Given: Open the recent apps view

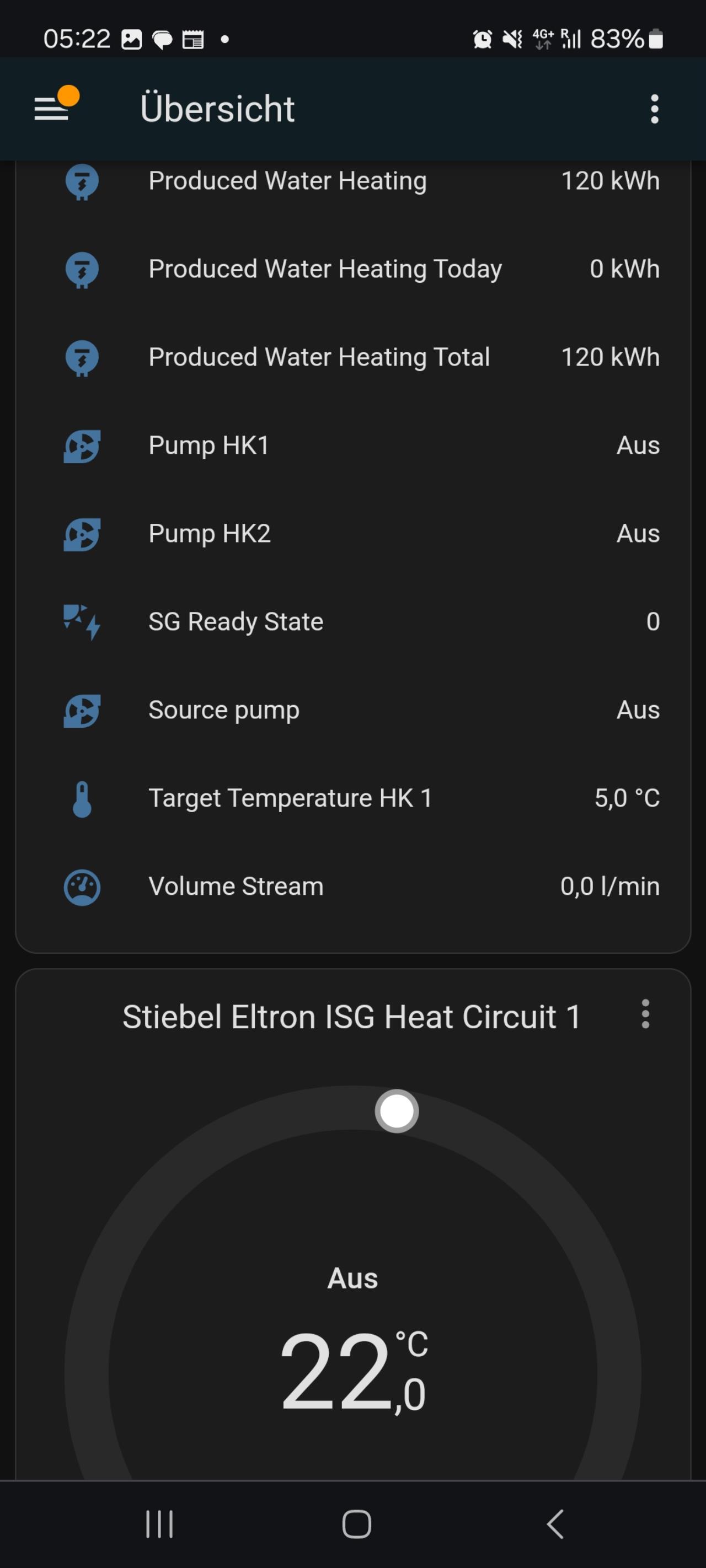Looking at the screenshot, I should tap(159, 1524).
